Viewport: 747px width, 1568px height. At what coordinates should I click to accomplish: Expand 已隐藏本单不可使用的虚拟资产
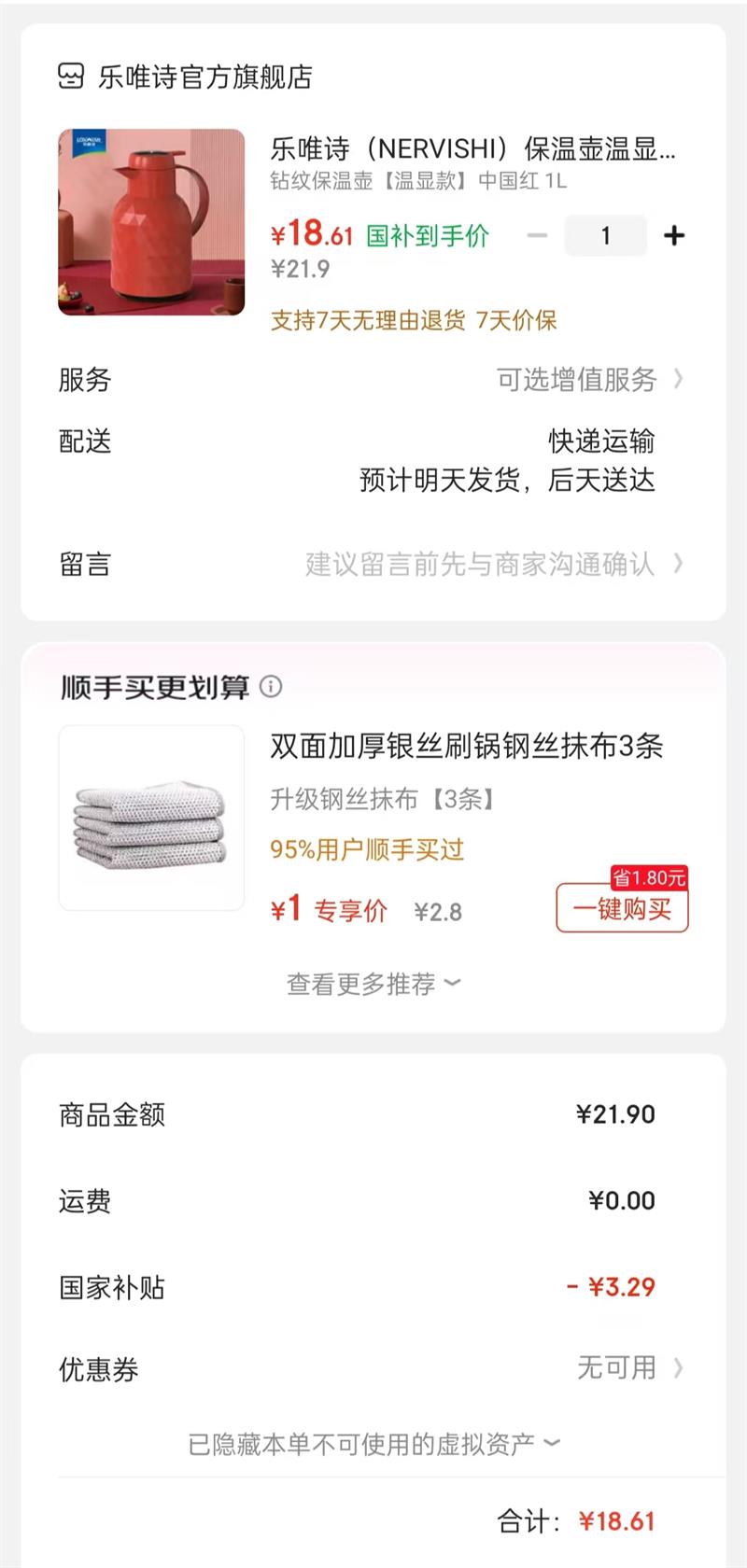pyautogui.click(x=373, y=1444)
